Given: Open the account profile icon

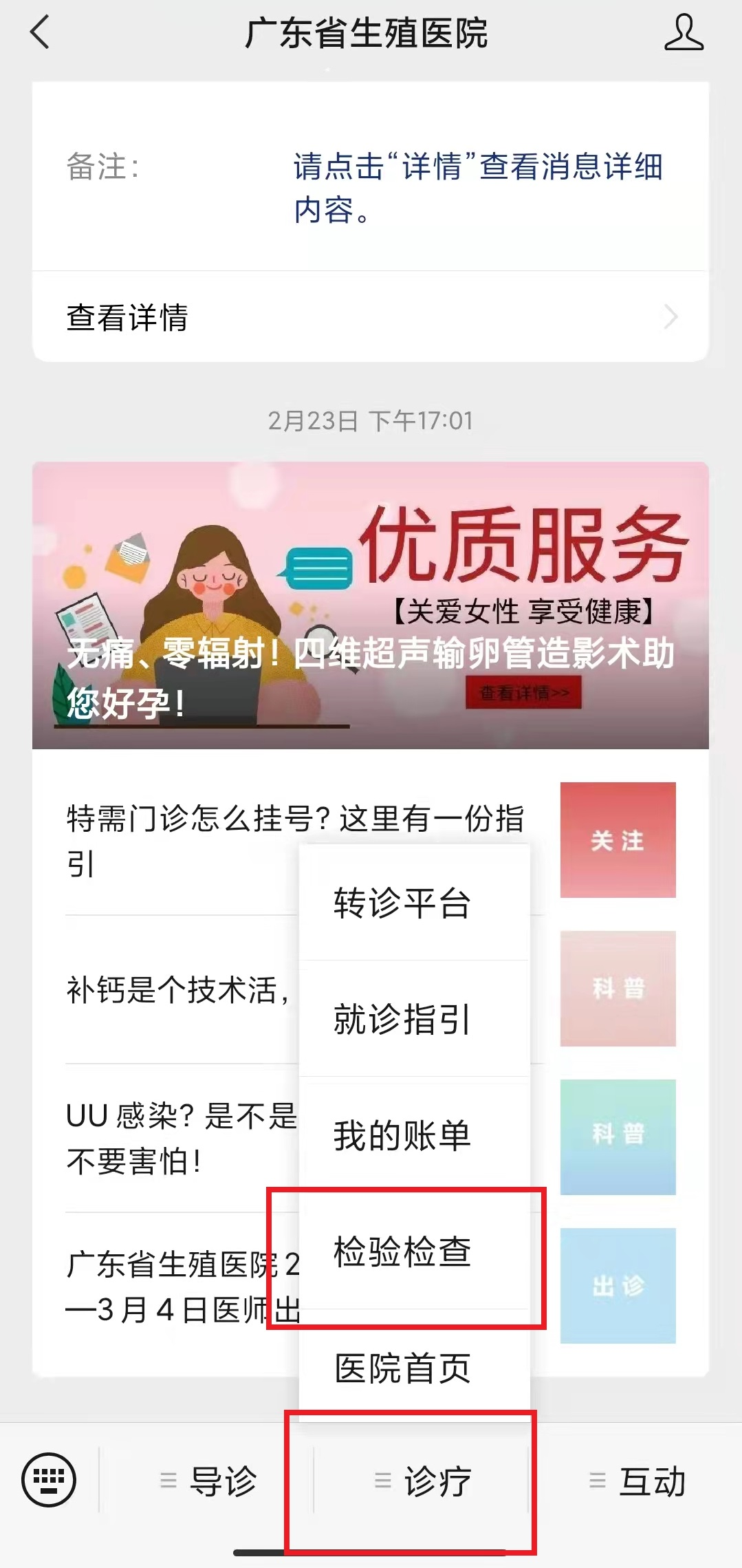Looking at the screenshot, I should [684, 33].
